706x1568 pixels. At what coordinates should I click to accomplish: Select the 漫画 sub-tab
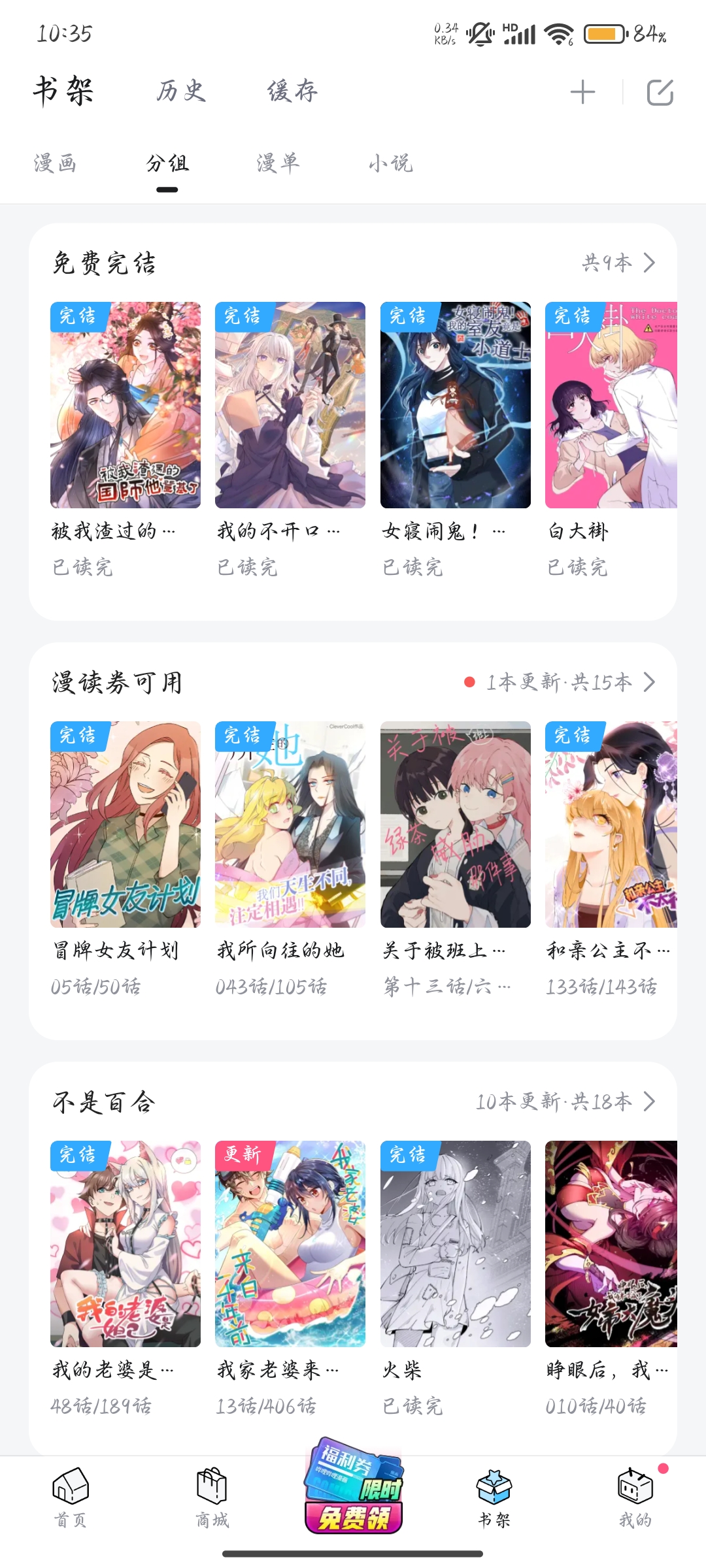56,163
